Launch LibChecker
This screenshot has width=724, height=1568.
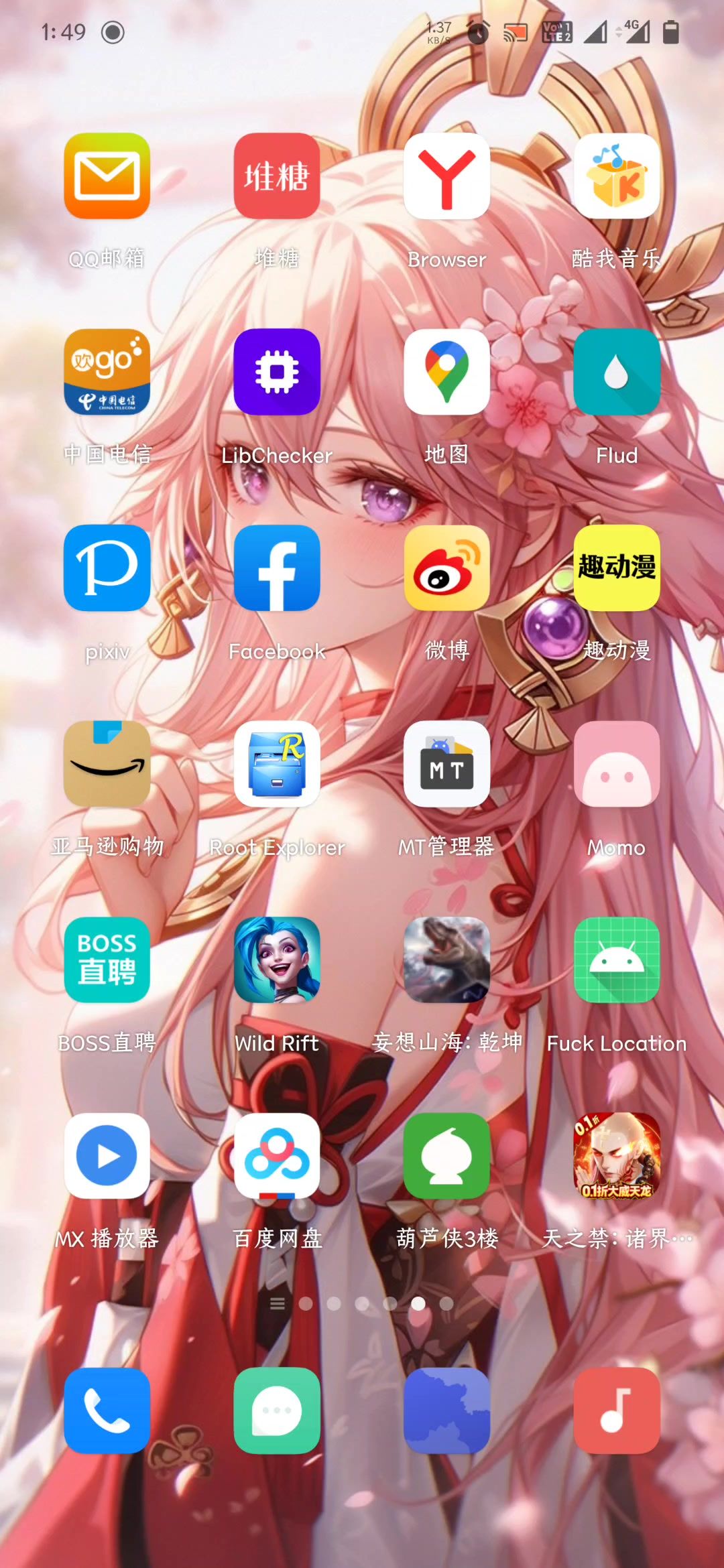tap(276, 372)
